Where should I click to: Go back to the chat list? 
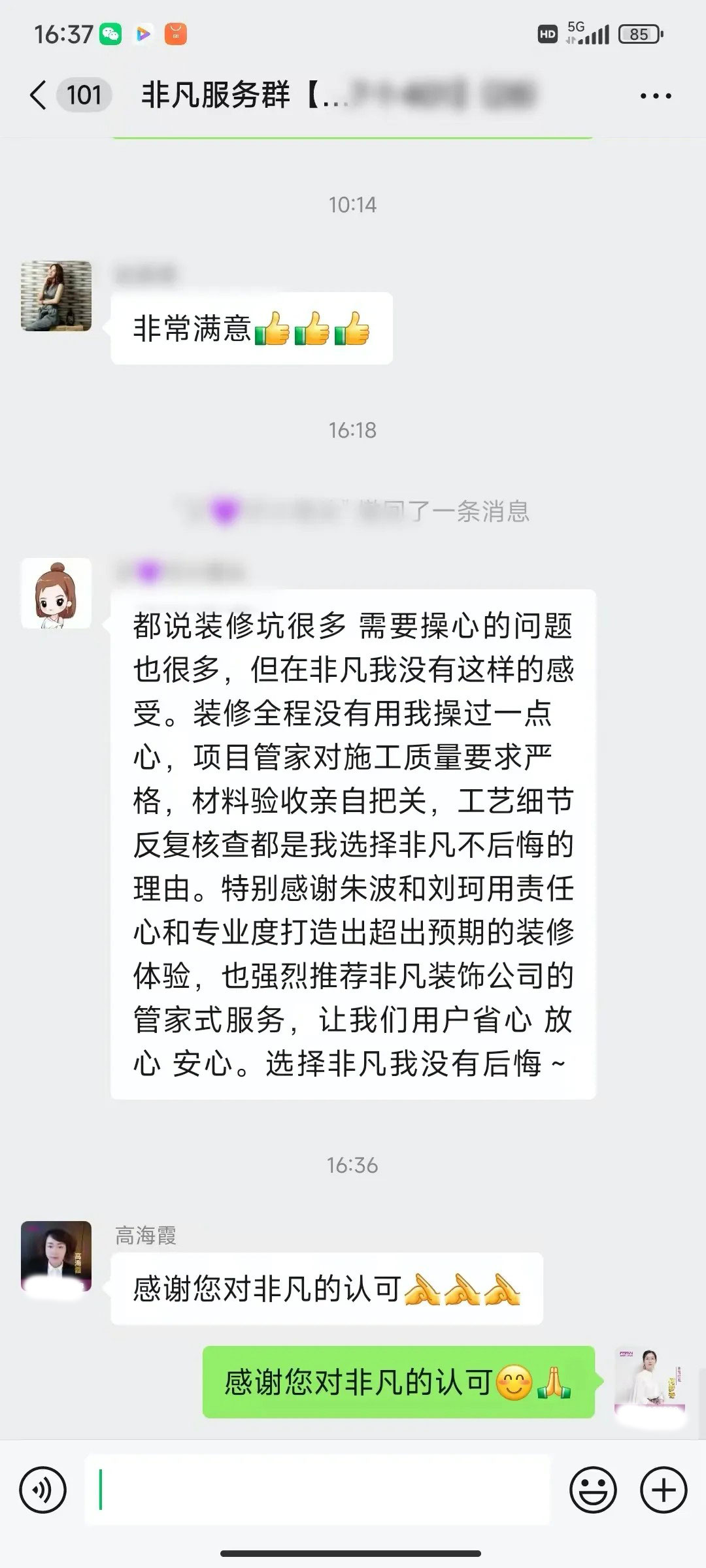point(39,95)
